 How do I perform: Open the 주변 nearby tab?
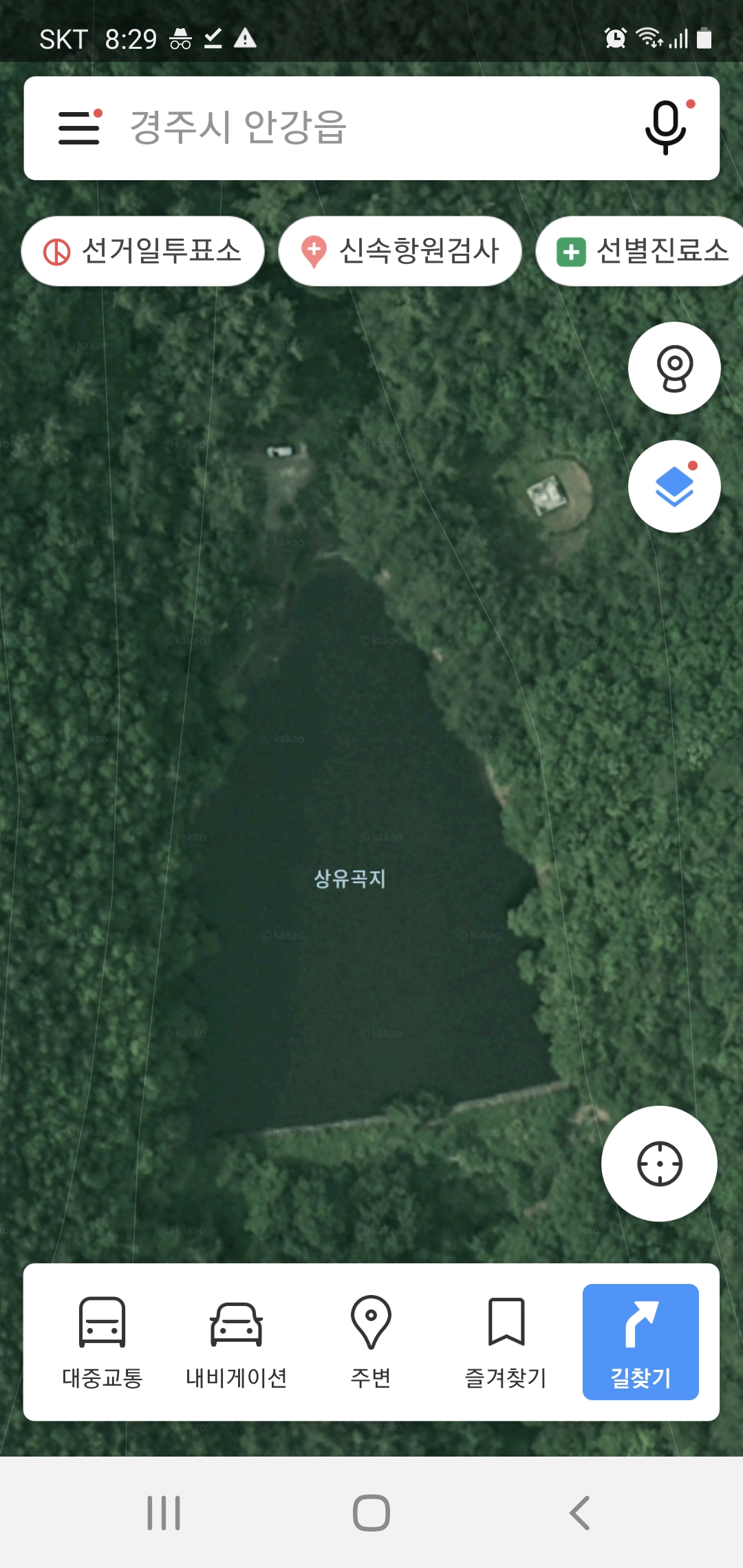pyautogui.click(x=371, y=1342)
